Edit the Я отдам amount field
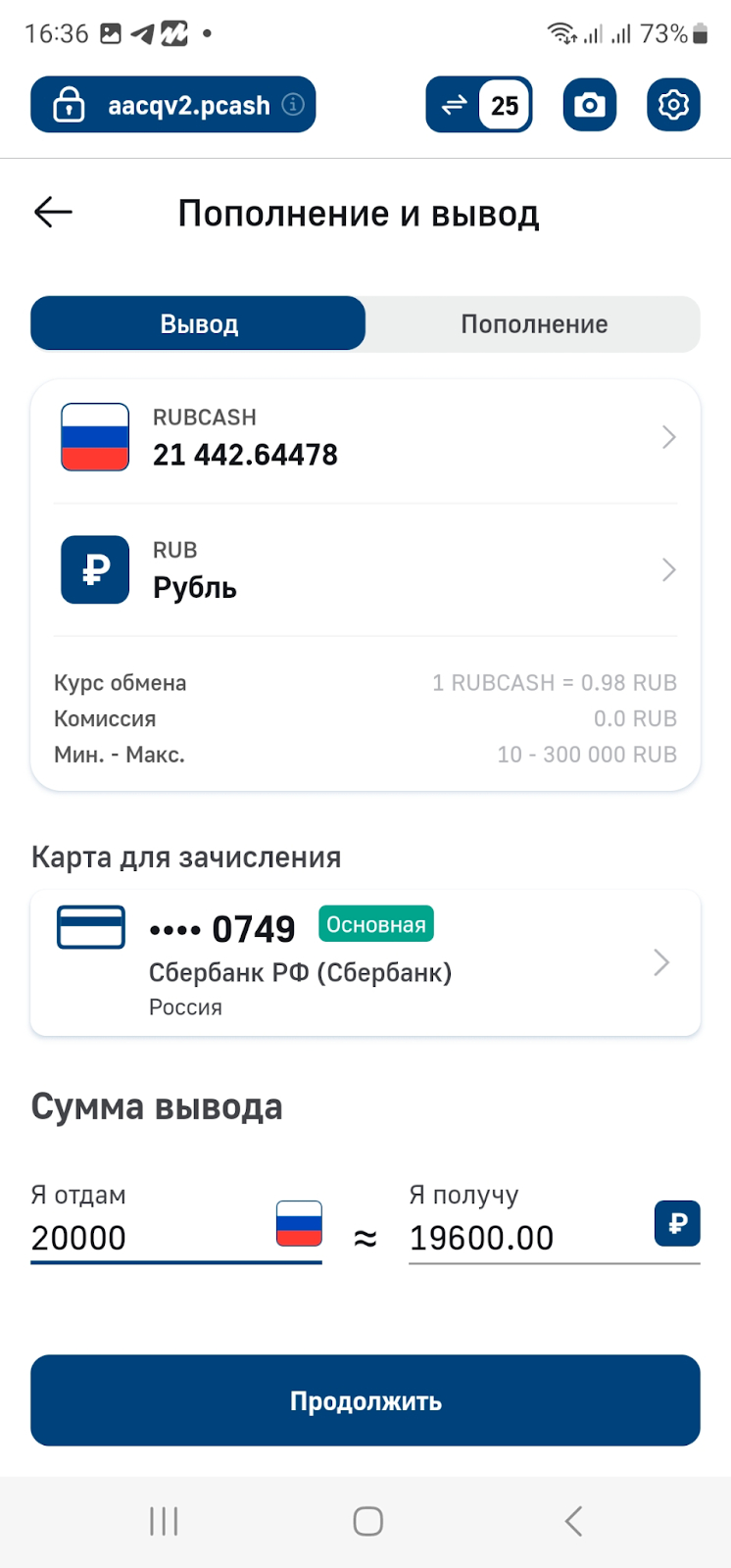Screen dimensions: 731x1568 [x=147, y=1238]
